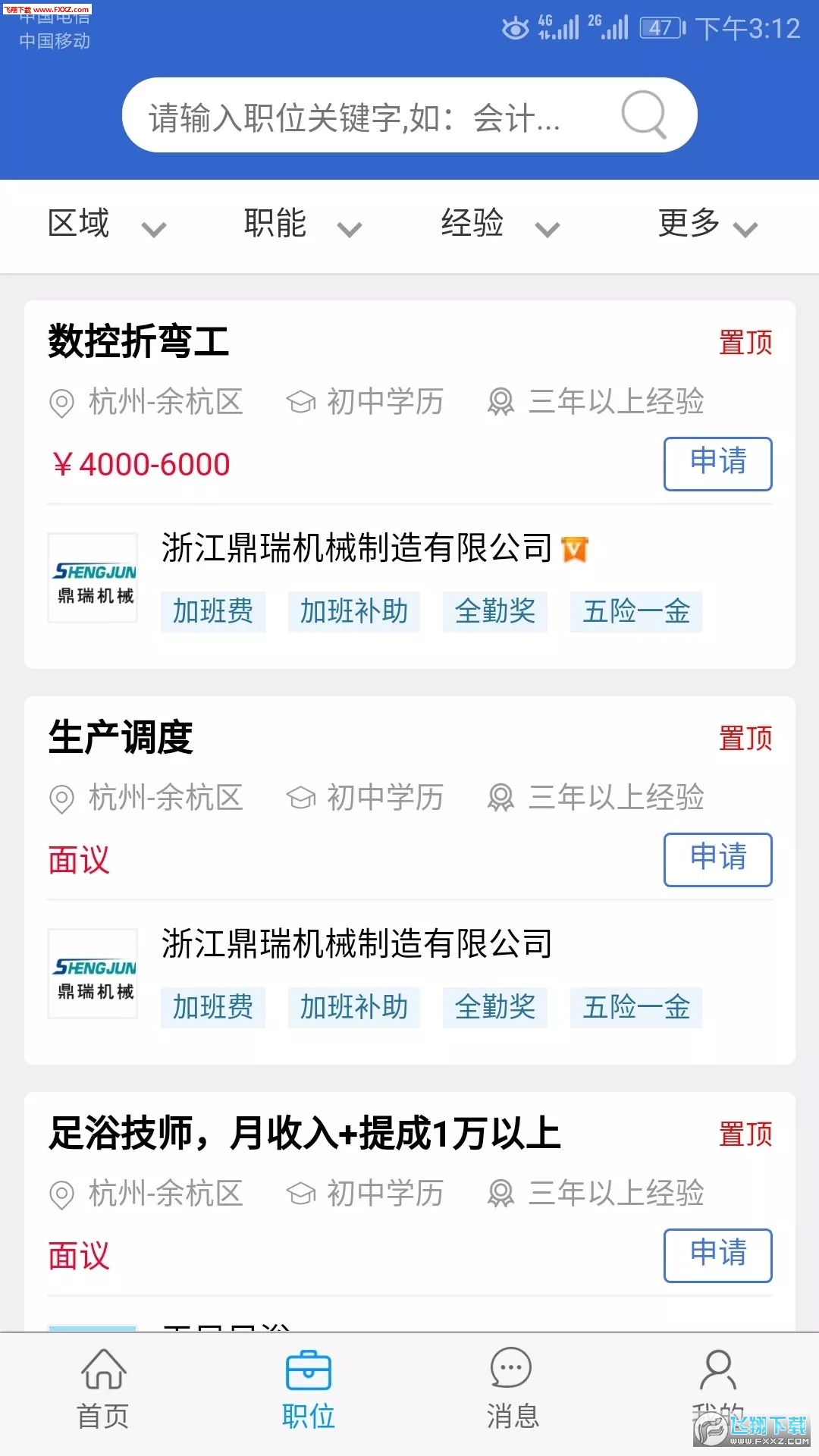This screenshot has height=1456, width=819.
Task: Tap the job keyword search field
Action: click(364, 116)
